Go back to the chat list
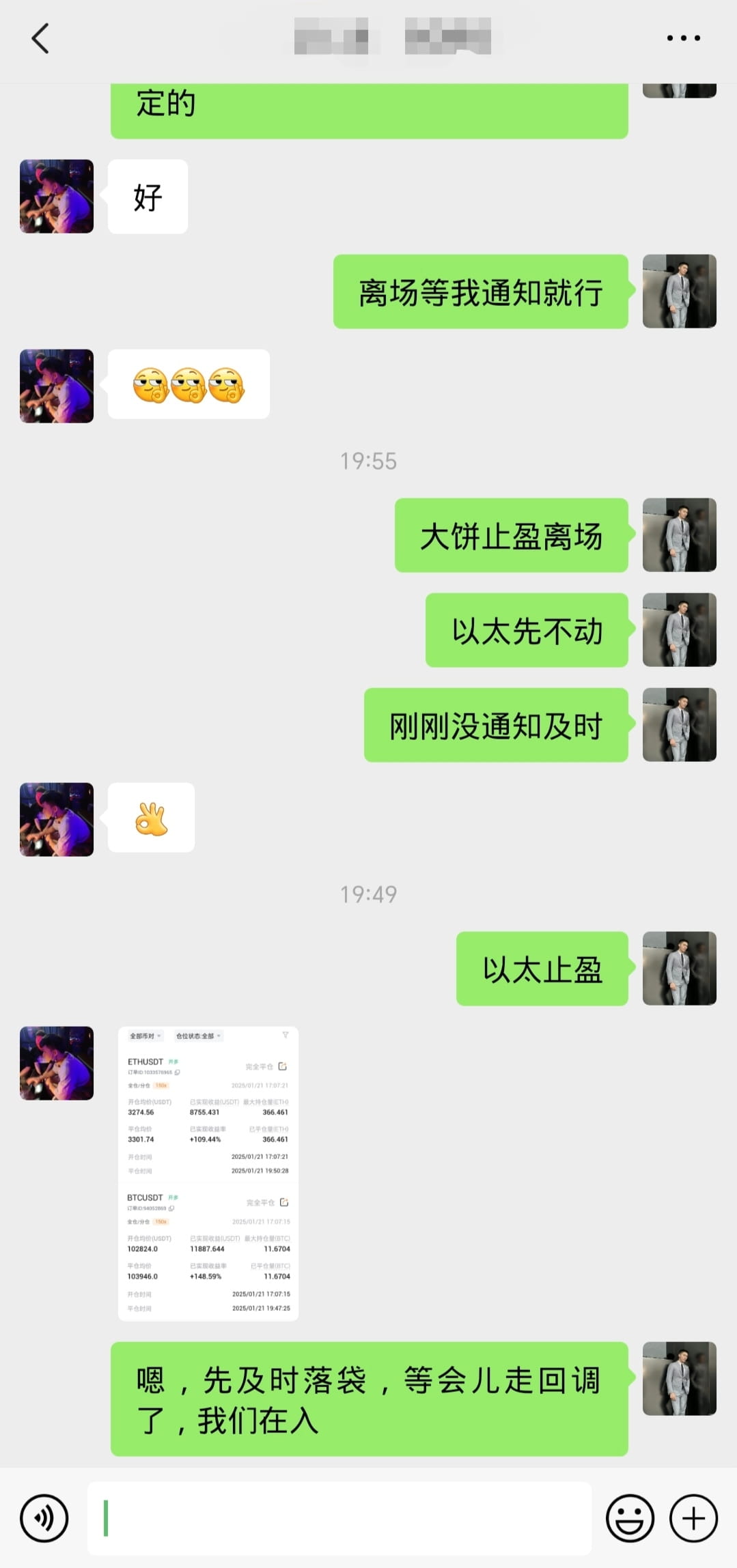Screen dimensions: 737x1568 coord(40,38)
